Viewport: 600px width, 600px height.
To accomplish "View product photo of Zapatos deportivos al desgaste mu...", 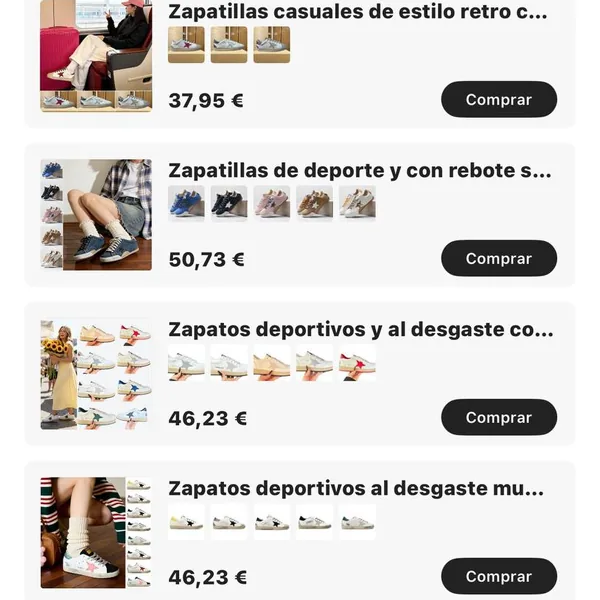I will (x=96, y=532).
